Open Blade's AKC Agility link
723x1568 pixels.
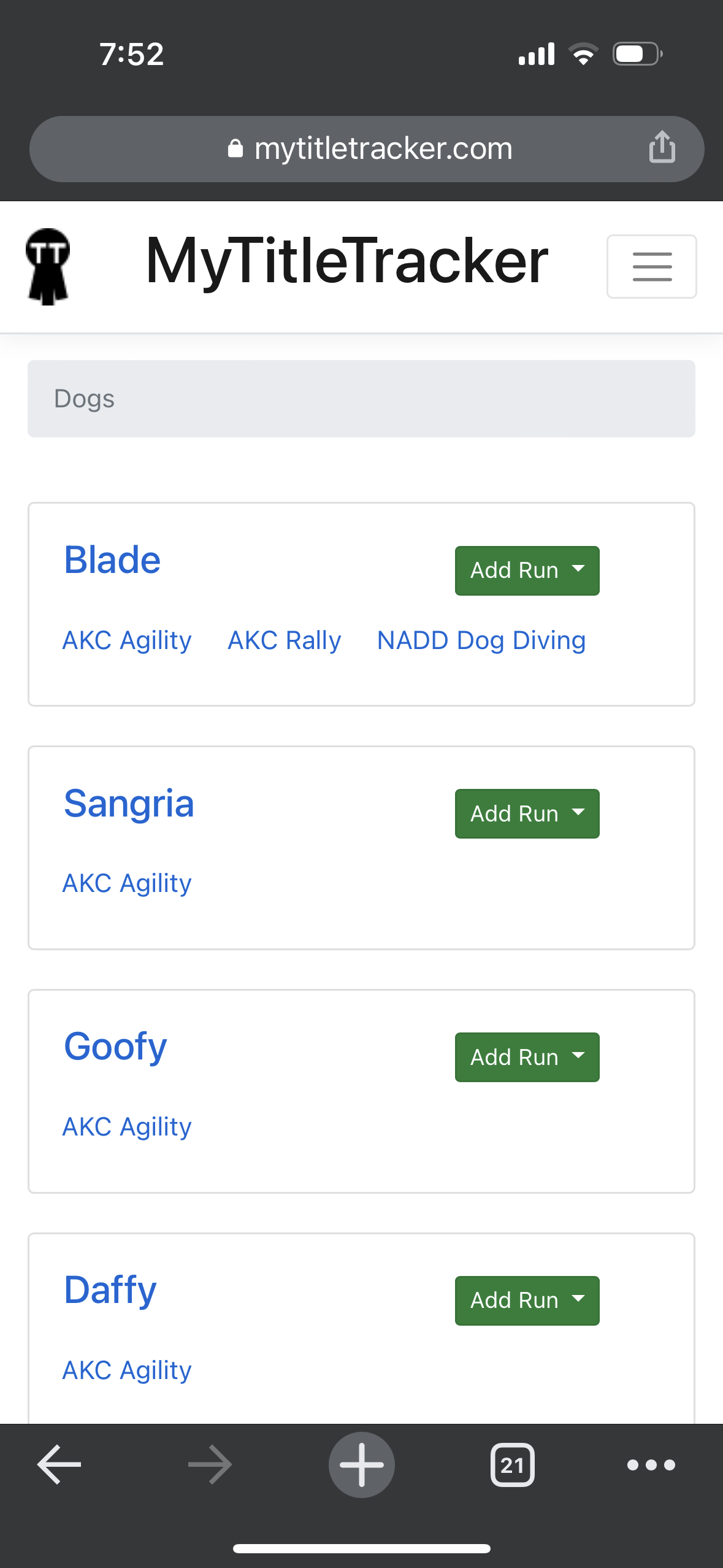127,640
